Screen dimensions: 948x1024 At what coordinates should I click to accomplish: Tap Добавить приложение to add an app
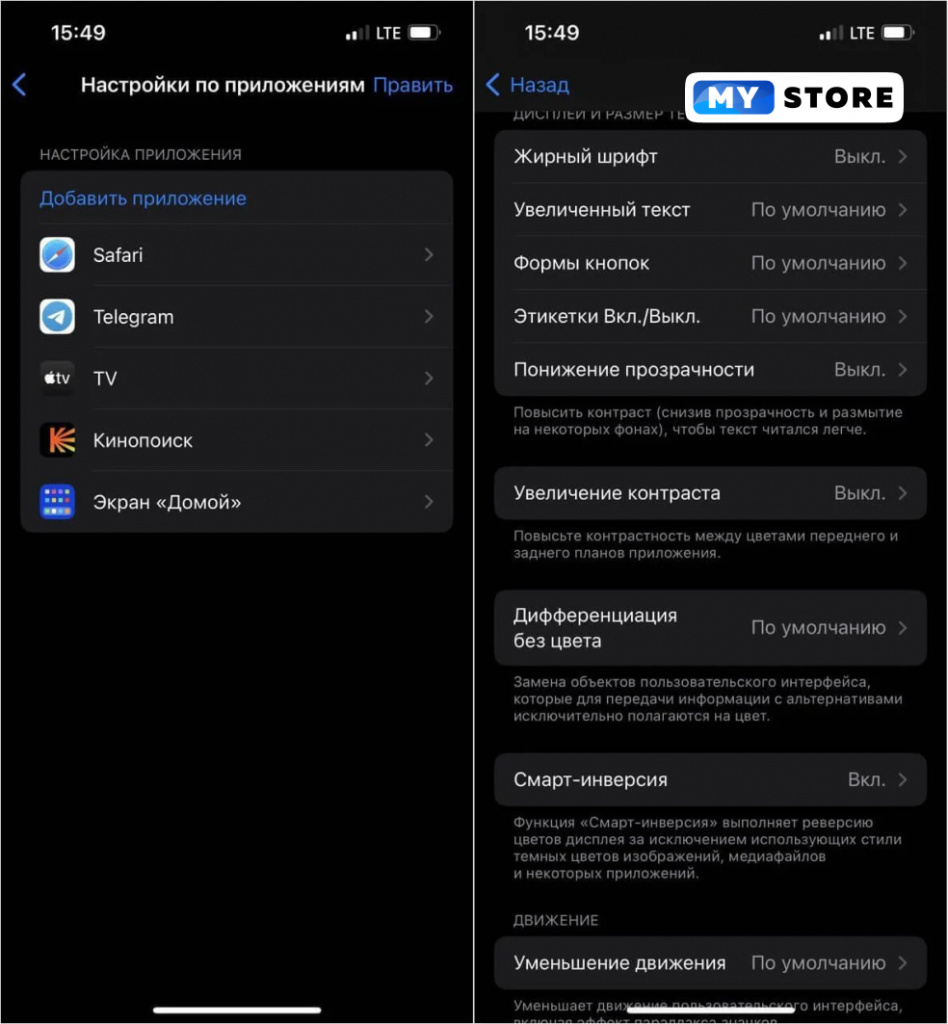pos(142,198)
